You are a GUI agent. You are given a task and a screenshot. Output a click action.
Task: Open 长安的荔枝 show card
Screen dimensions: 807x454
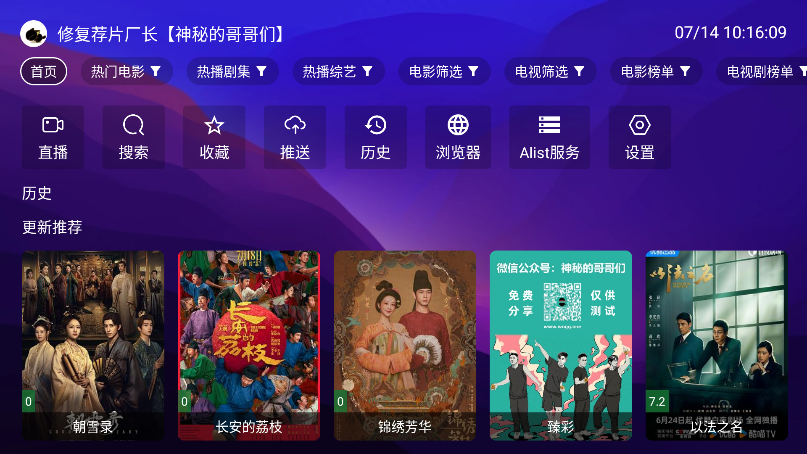click(249, 345)
